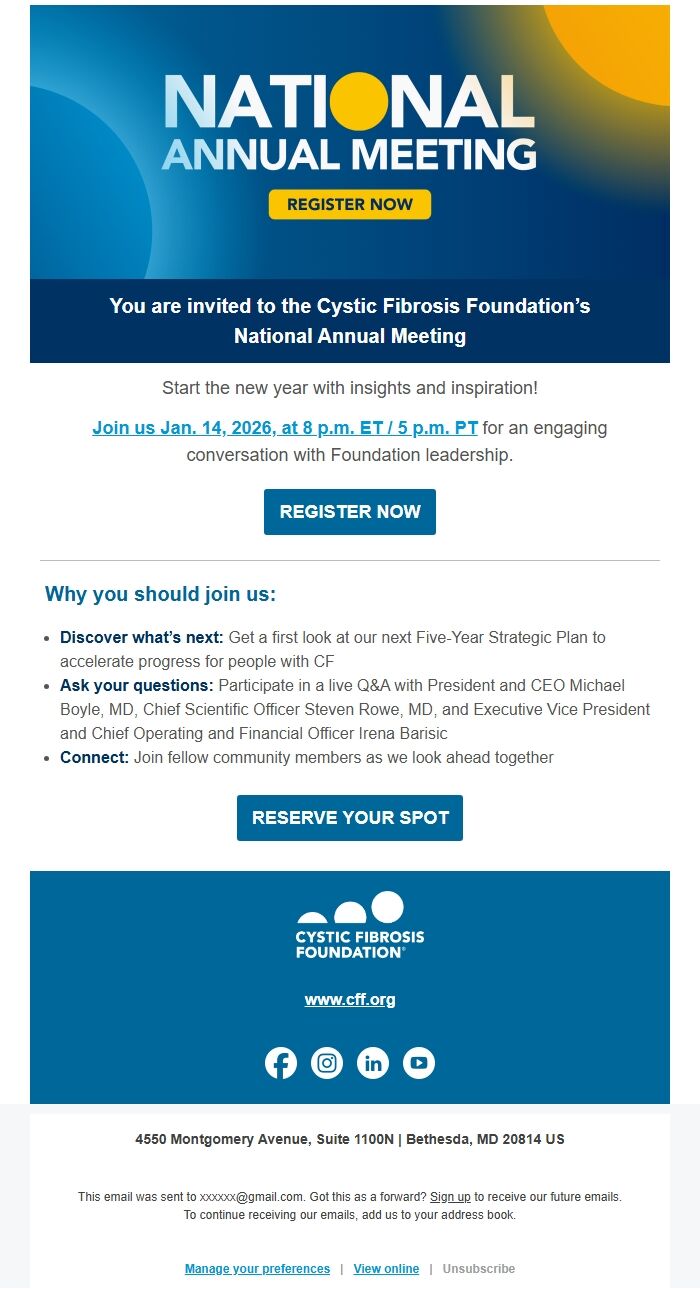Image resolution: width=700 pixels, height=1289 pixels.
Task: Open the Foundation's Instagram profile
Action: pyautogui.click(x=327, y=1063)
